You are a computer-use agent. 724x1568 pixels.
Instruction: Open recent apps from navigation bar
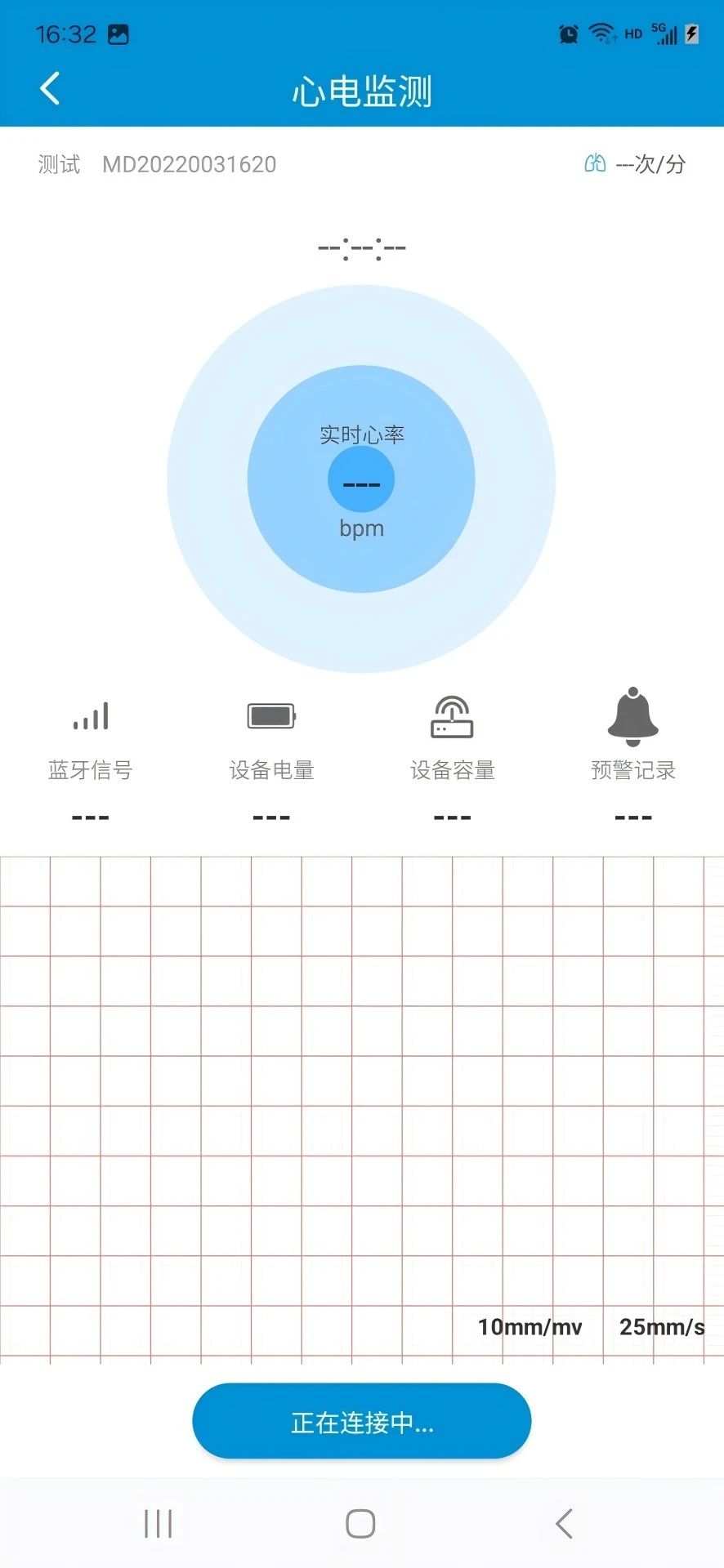click(157, 1522)
